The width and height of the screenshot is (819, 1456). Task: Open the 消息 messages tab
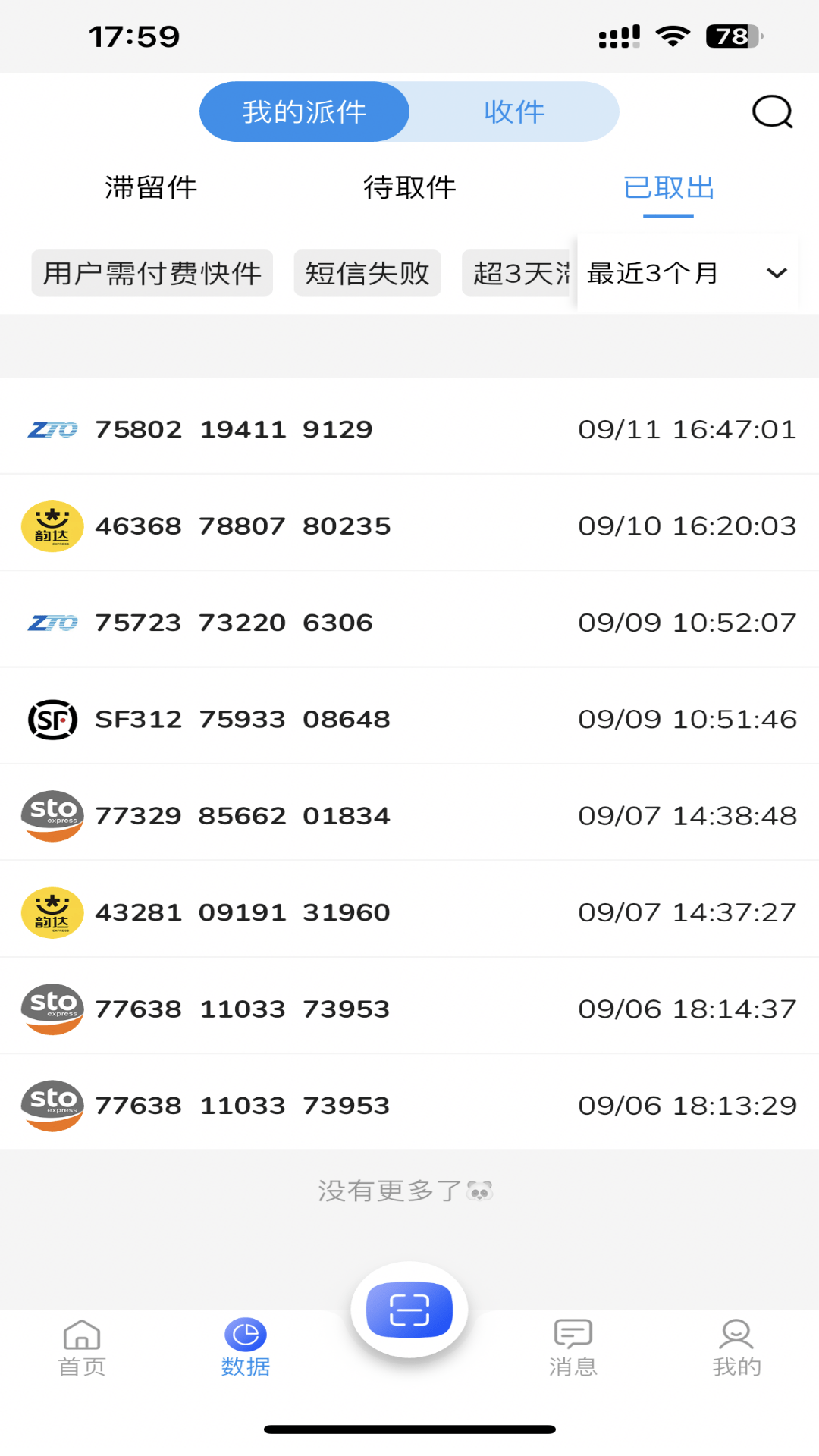tap(573, 1348)
